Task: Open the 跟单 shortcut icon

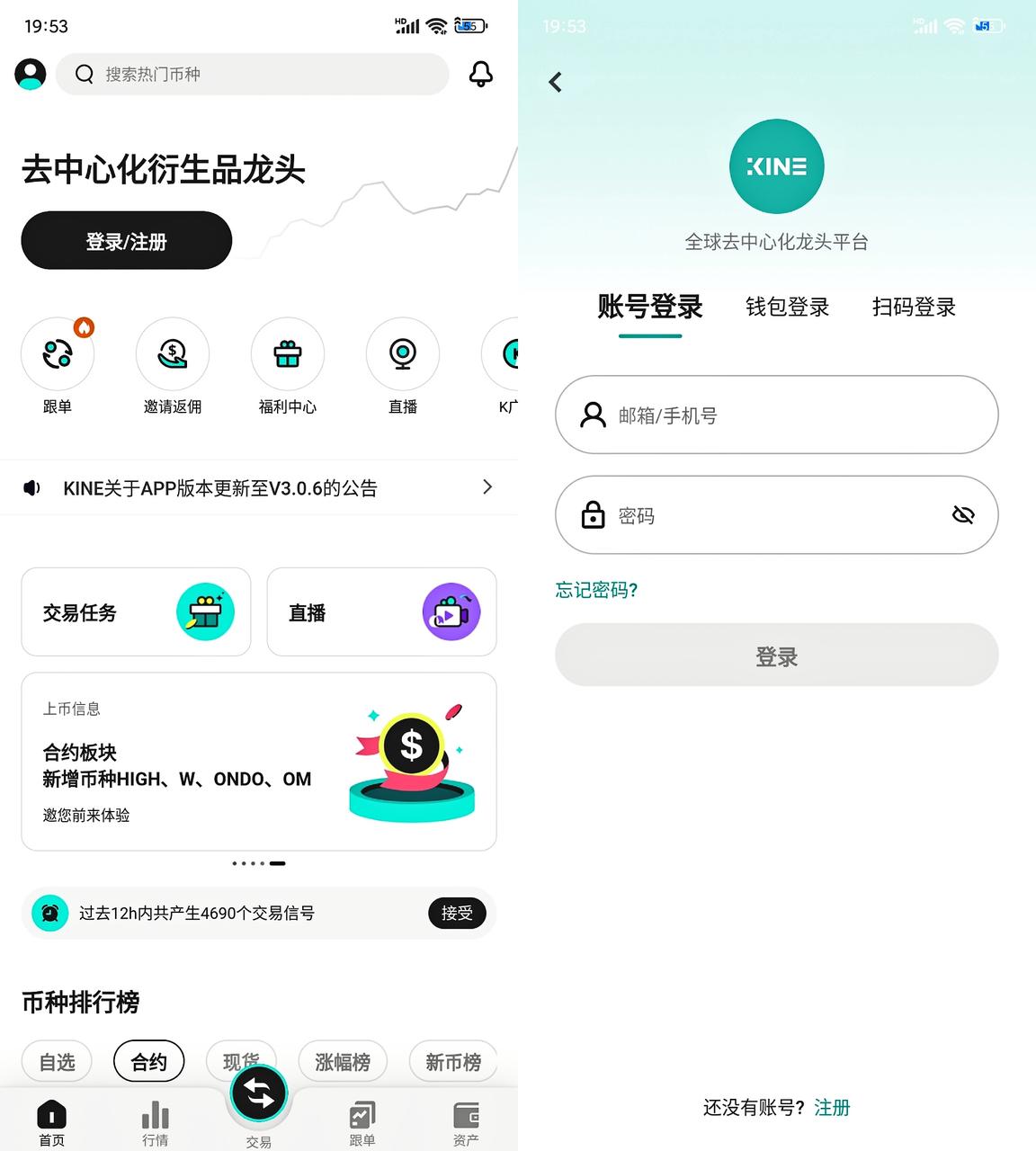Action: point(58,354)
